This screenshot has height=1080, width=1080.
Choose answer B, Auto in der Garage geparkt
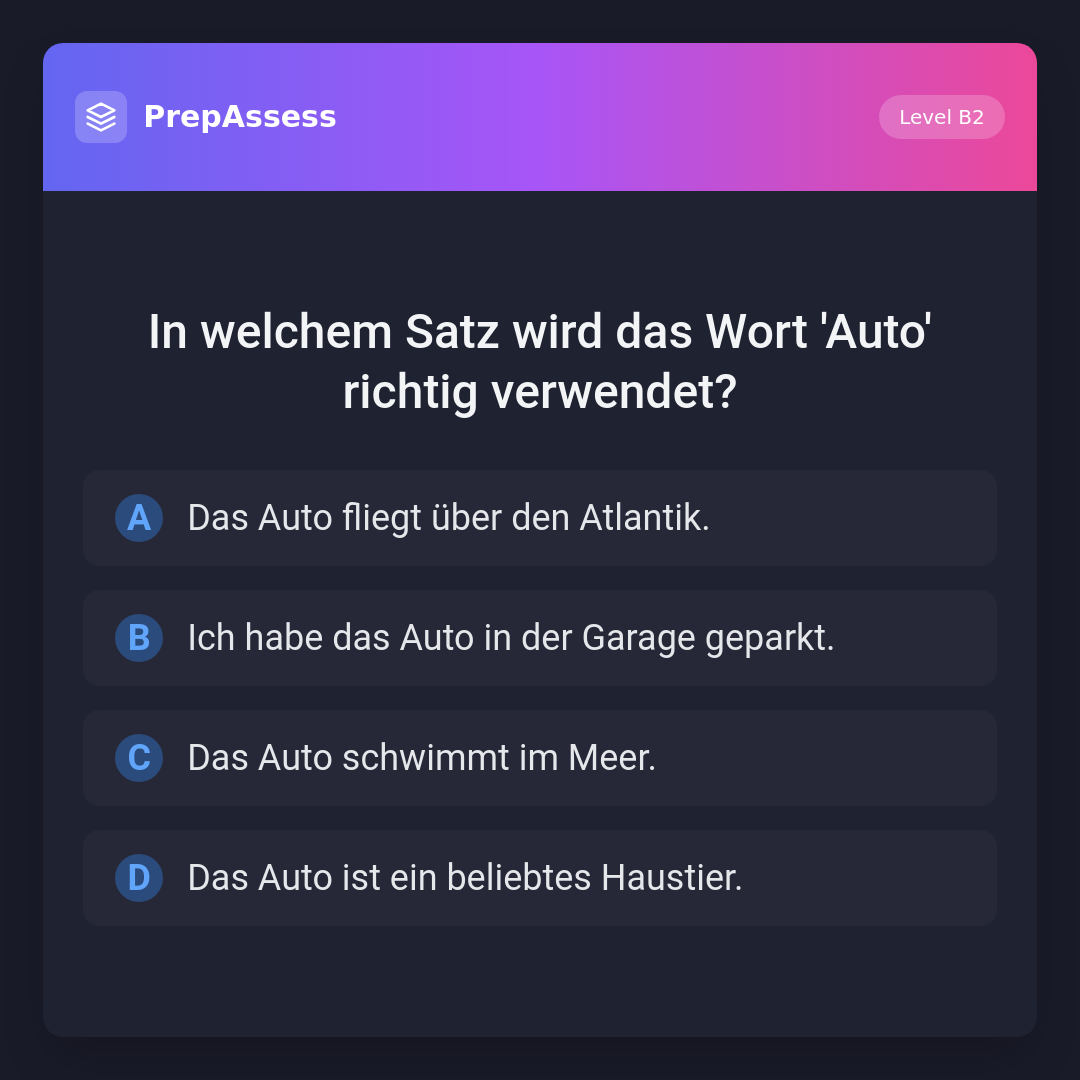click(540, 638)
